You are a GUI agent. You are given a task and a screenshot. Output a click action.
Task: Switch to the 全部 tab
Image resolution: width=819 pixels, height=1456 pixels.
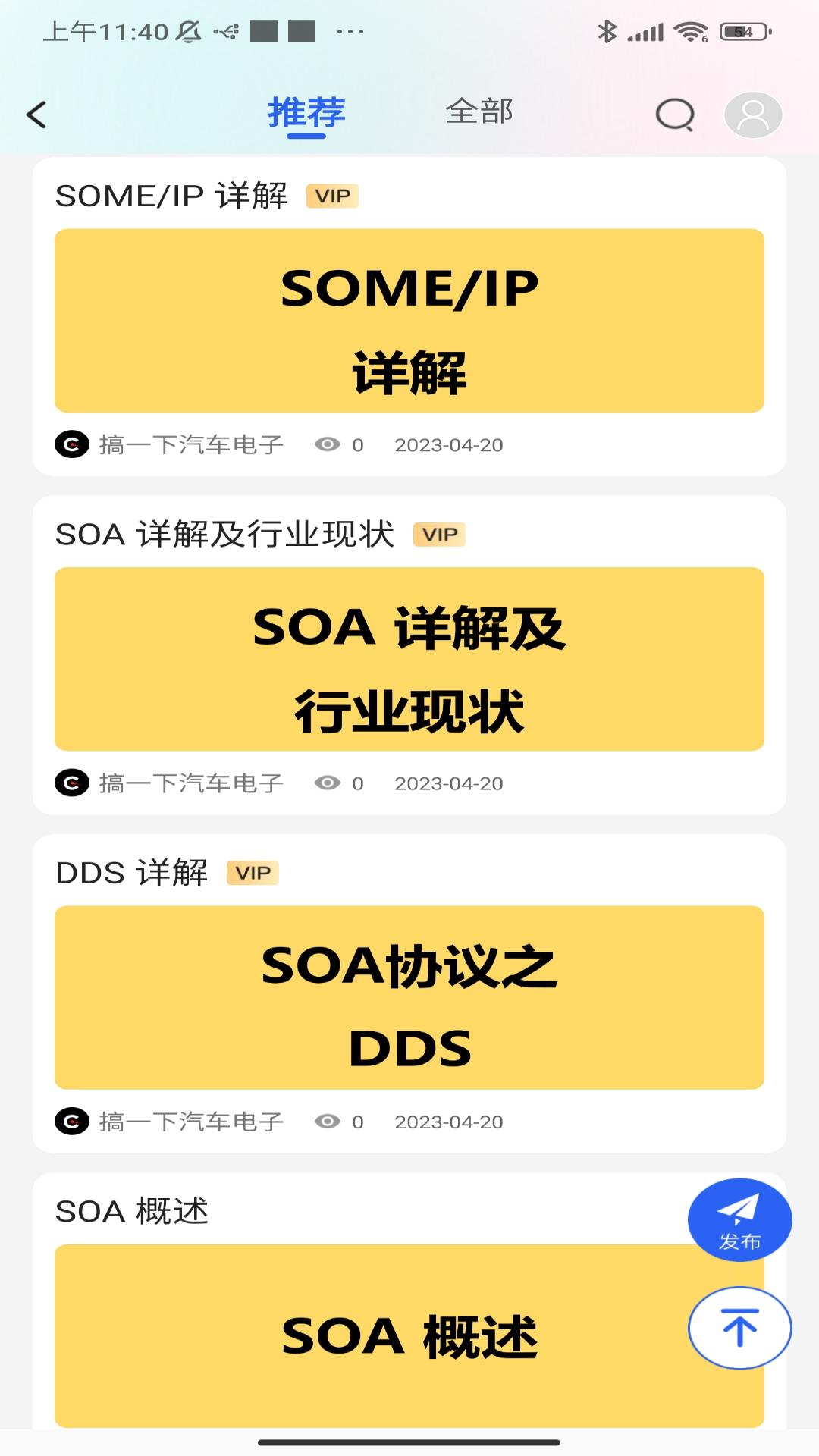click(479, 112)
